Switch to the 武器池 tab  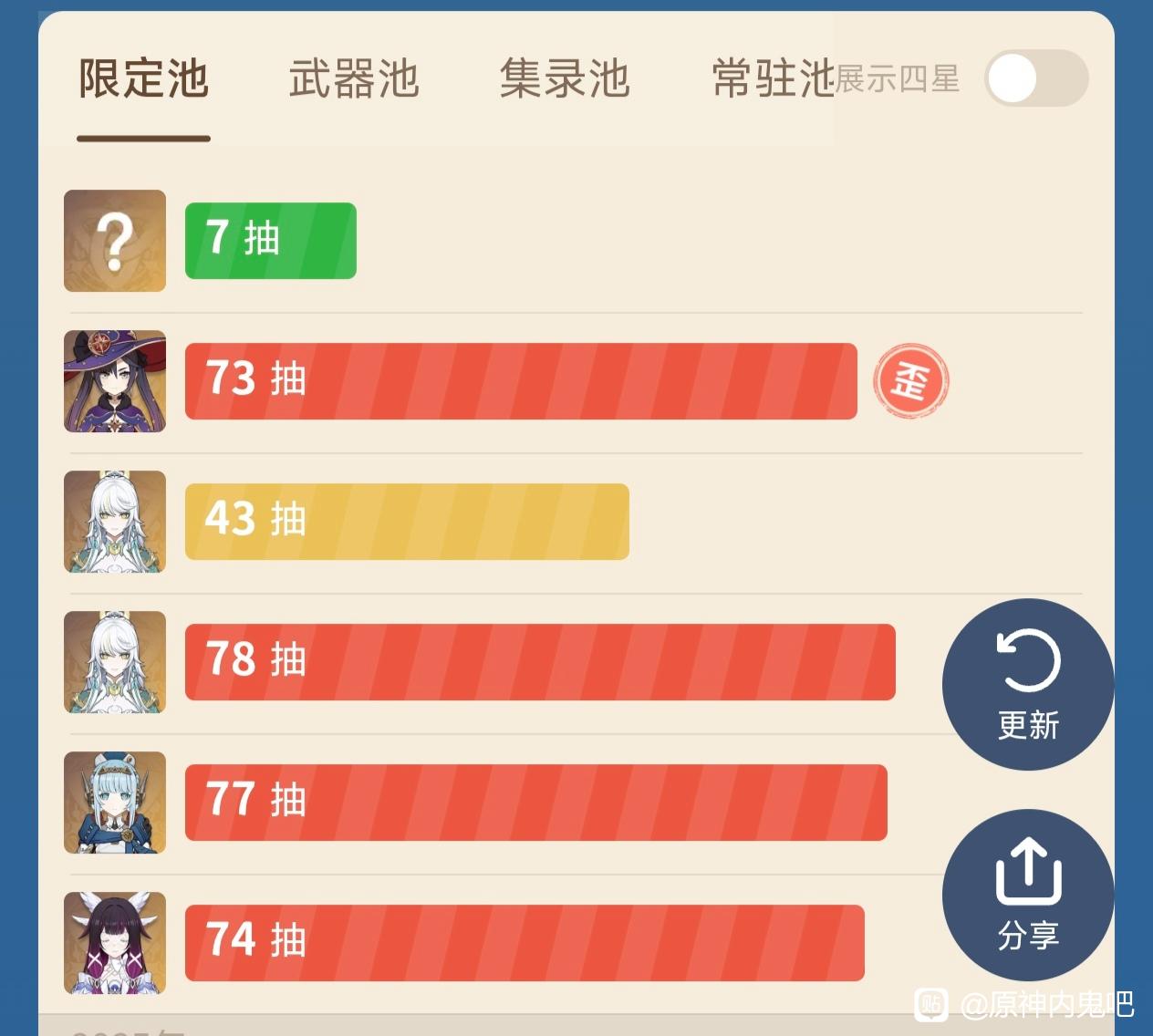tap(354, 79)
